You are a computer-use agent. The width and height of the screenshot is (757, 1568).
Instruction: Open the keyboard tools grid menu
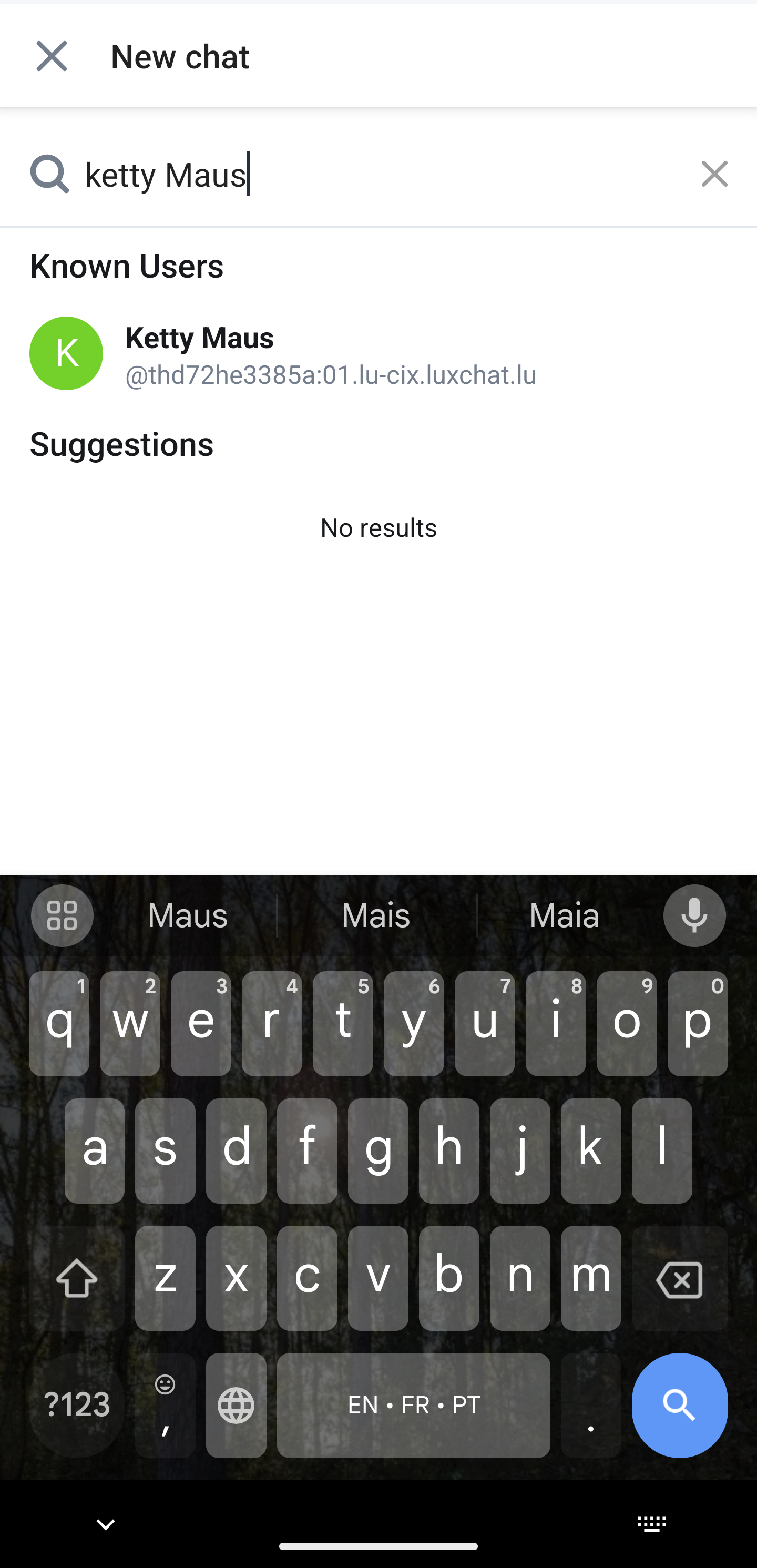tap(62, 915)
